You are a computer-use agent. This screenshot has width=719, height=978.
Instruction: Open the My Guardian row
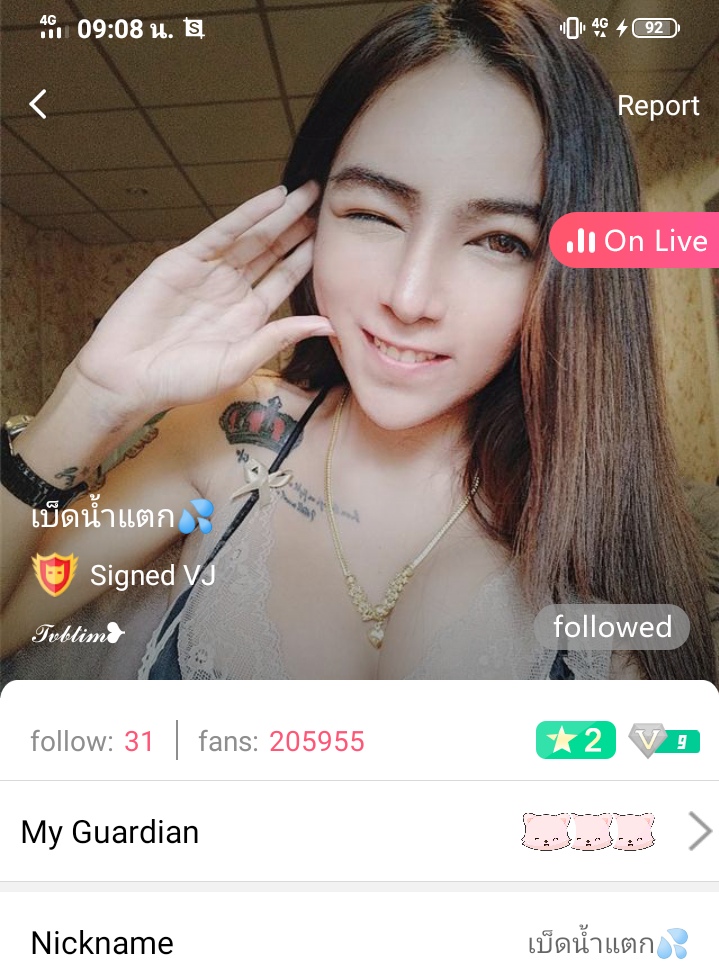[x=360, y=831]
